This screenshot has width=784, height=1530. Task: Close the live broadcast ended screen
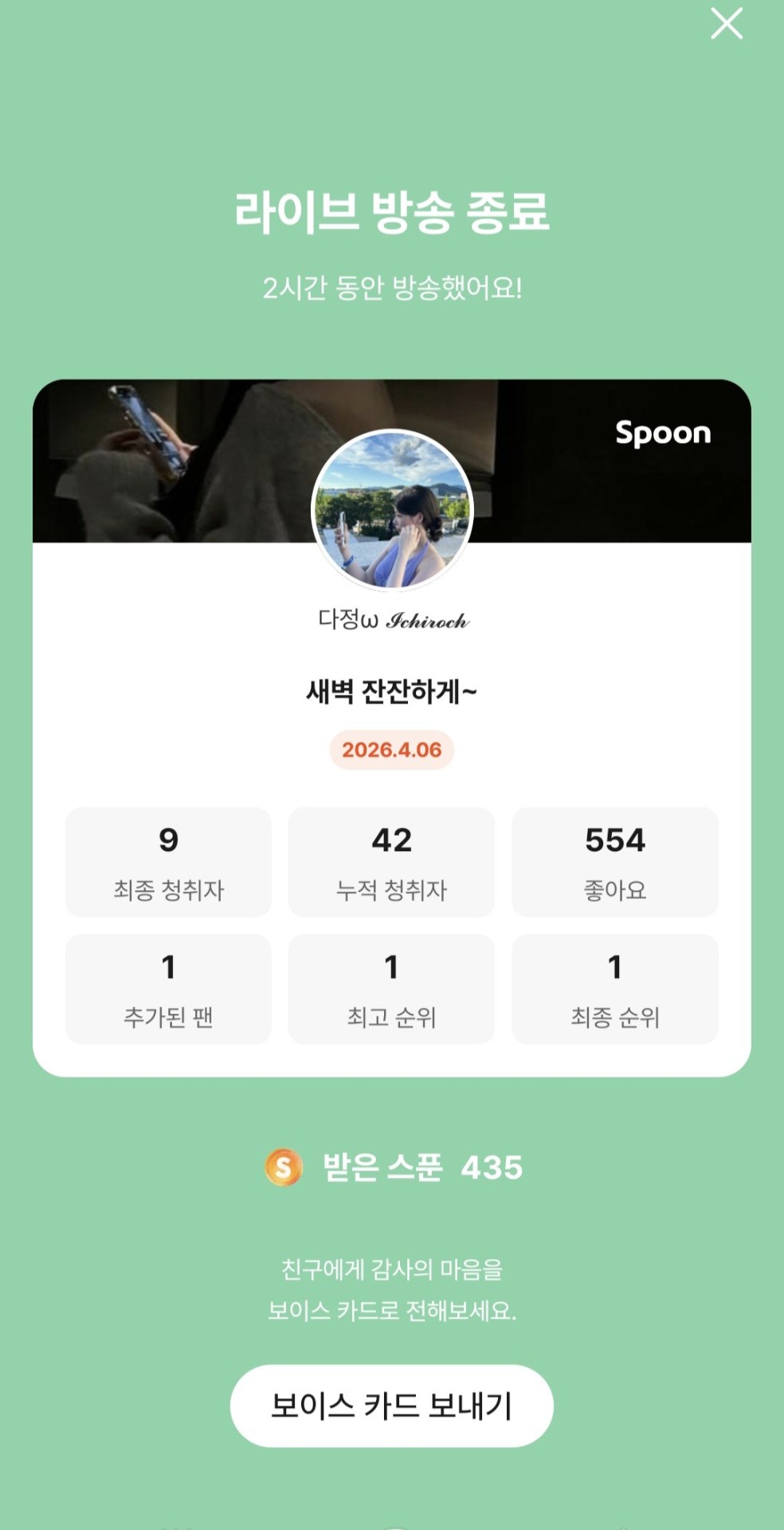[x=726, y=23]
